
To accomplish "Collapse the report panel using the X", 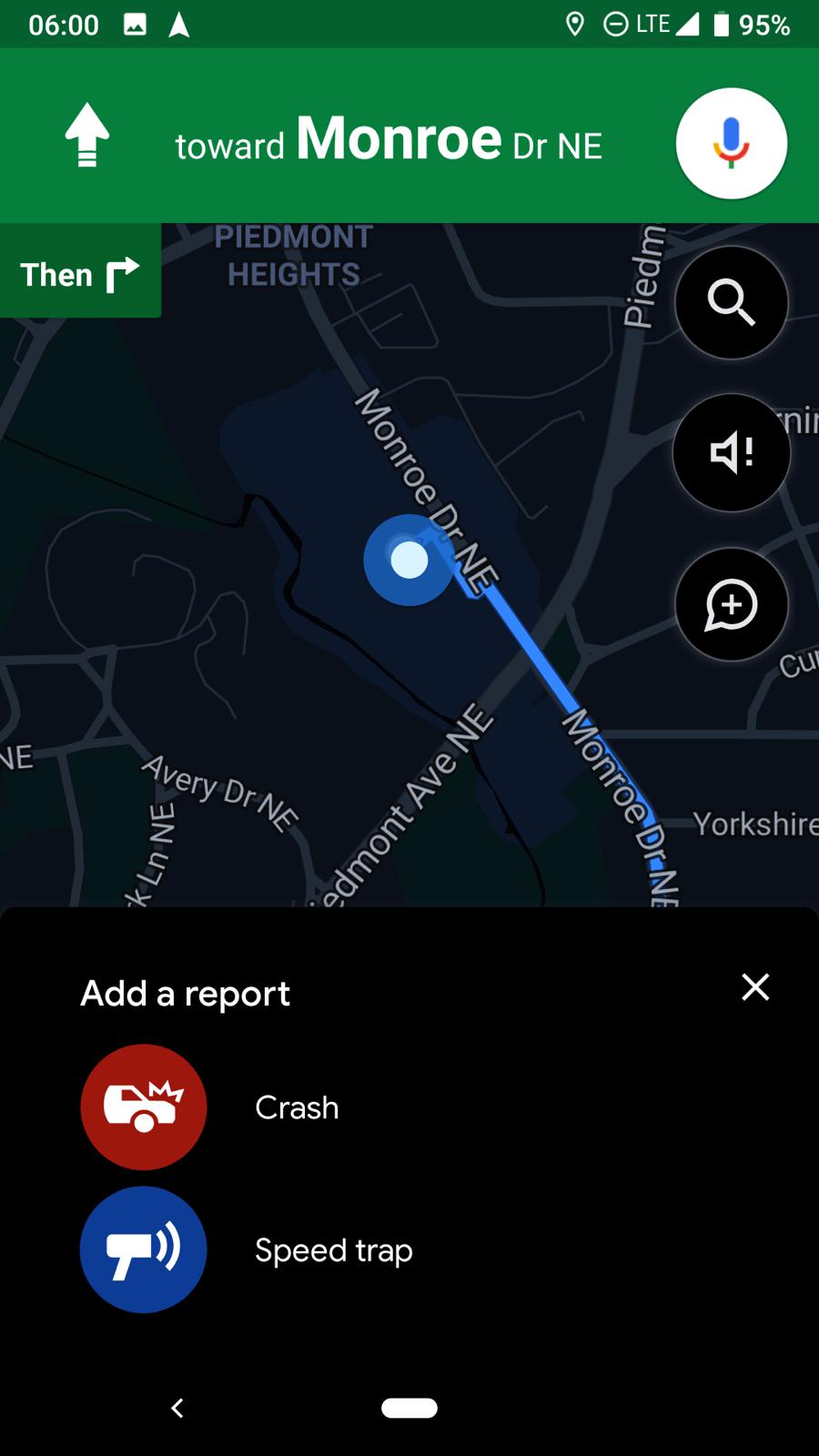I will point(755,987).
